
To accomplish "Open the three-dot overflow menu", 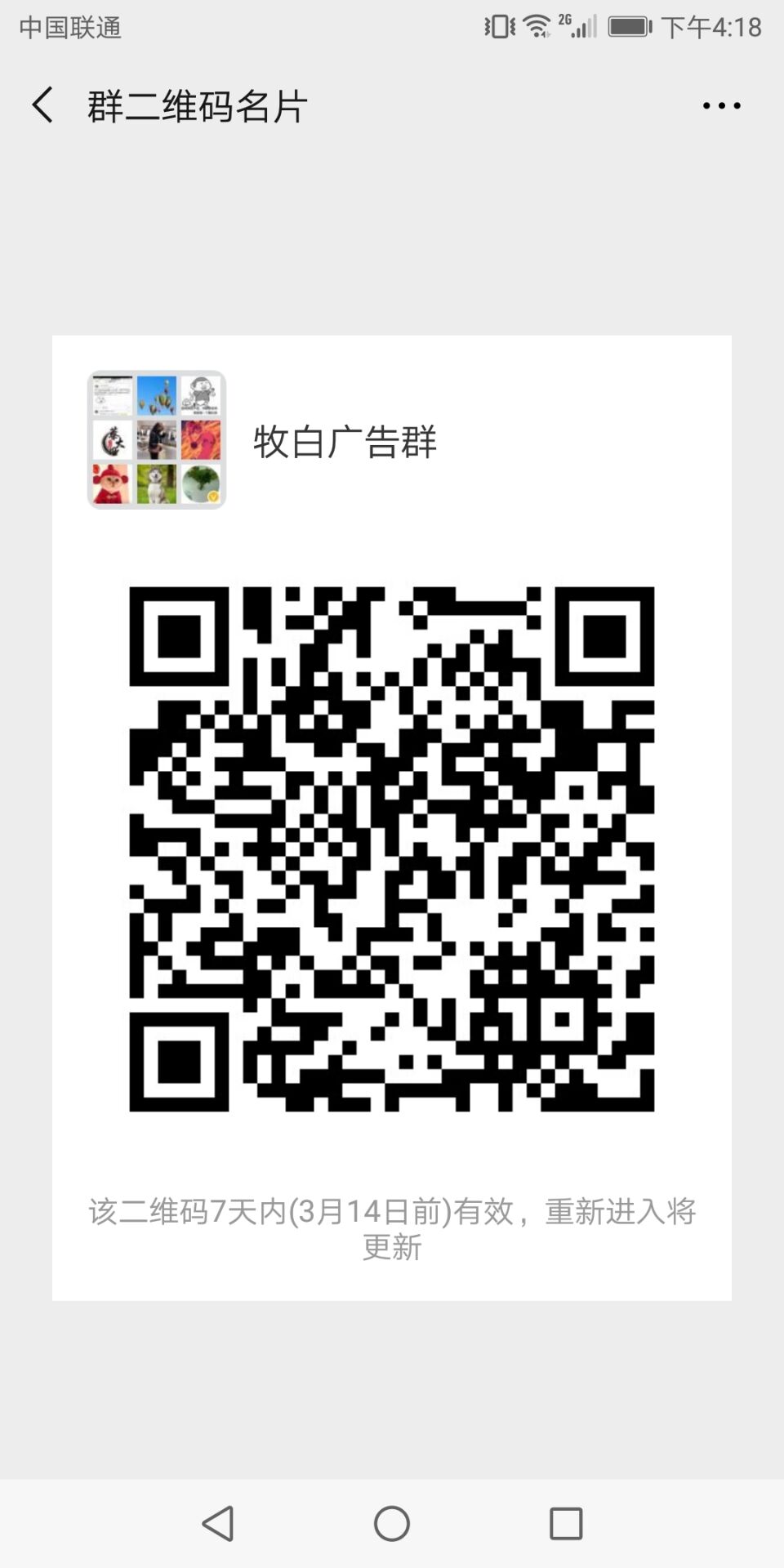I will [x=721, y=105].
